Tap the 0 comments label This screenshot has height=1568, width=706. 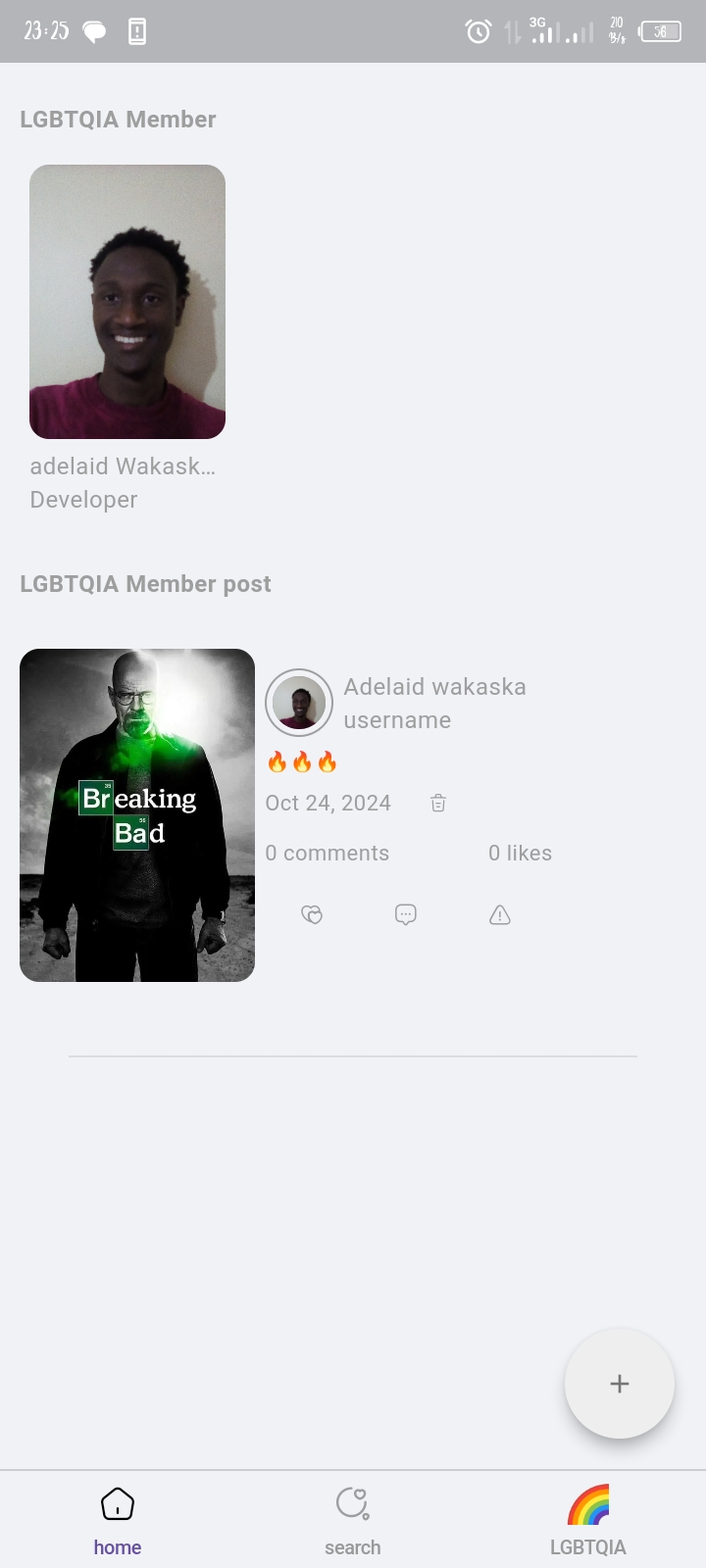coord(327,853)
